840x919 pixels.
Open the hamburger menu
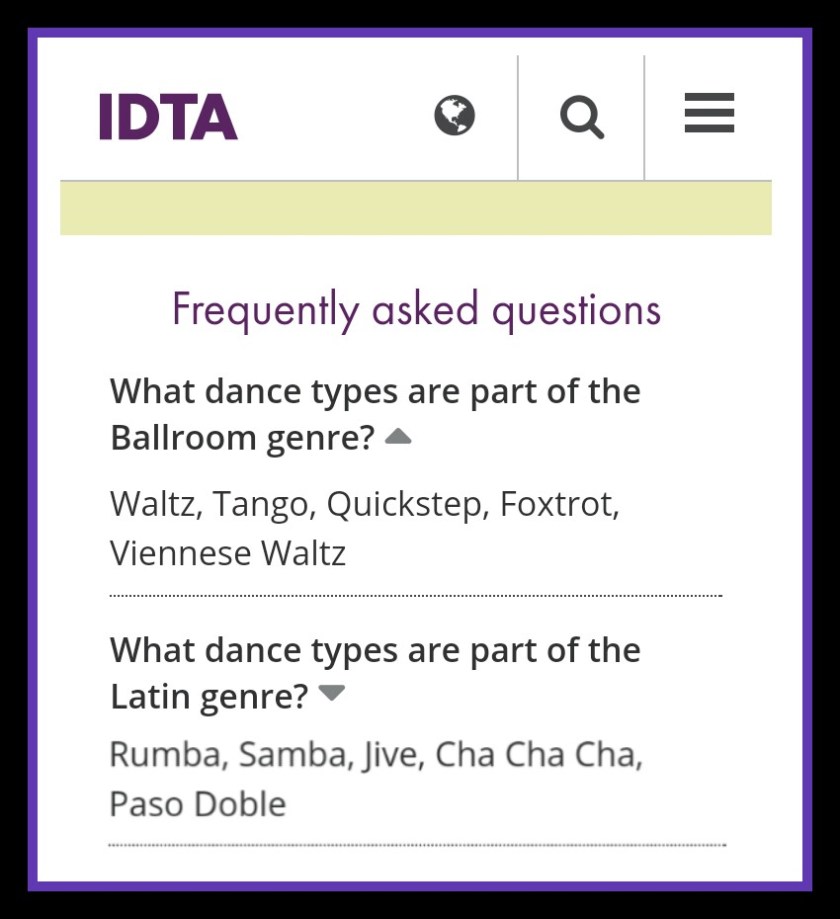click(x=709, y=114)
